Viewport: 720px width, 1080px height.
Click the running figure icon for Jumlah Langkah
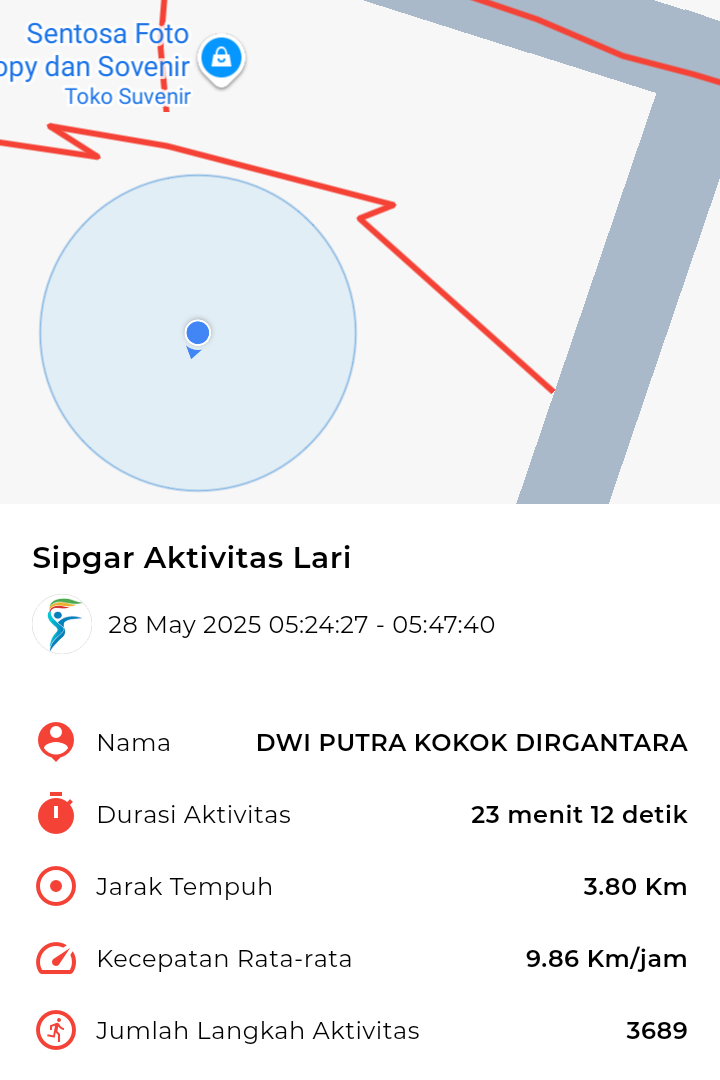coord(55,1030)
